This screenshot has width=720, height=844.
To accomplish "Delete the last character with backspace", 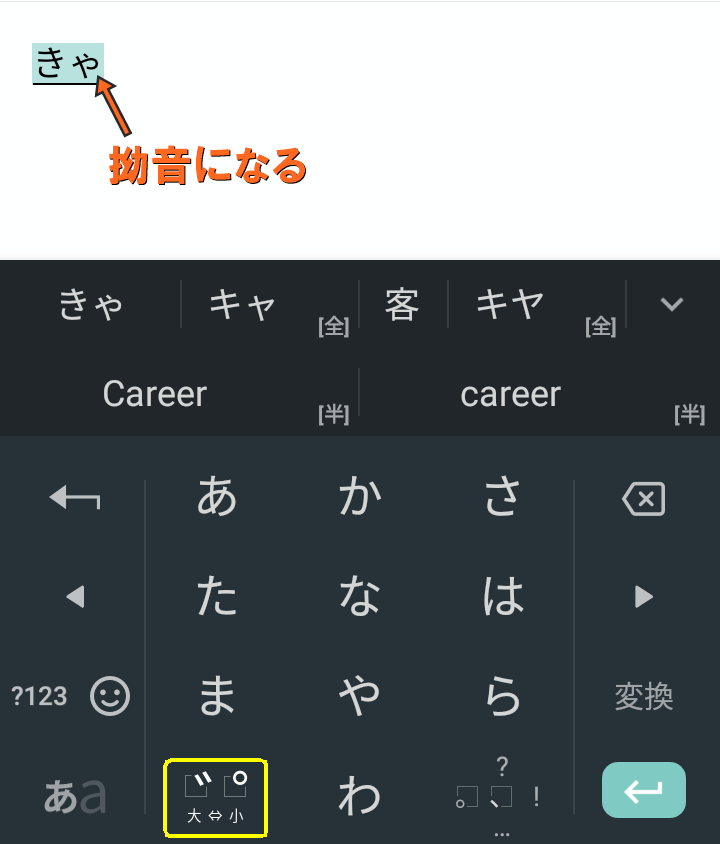I will pyautogui.click(x=643, y=497).
